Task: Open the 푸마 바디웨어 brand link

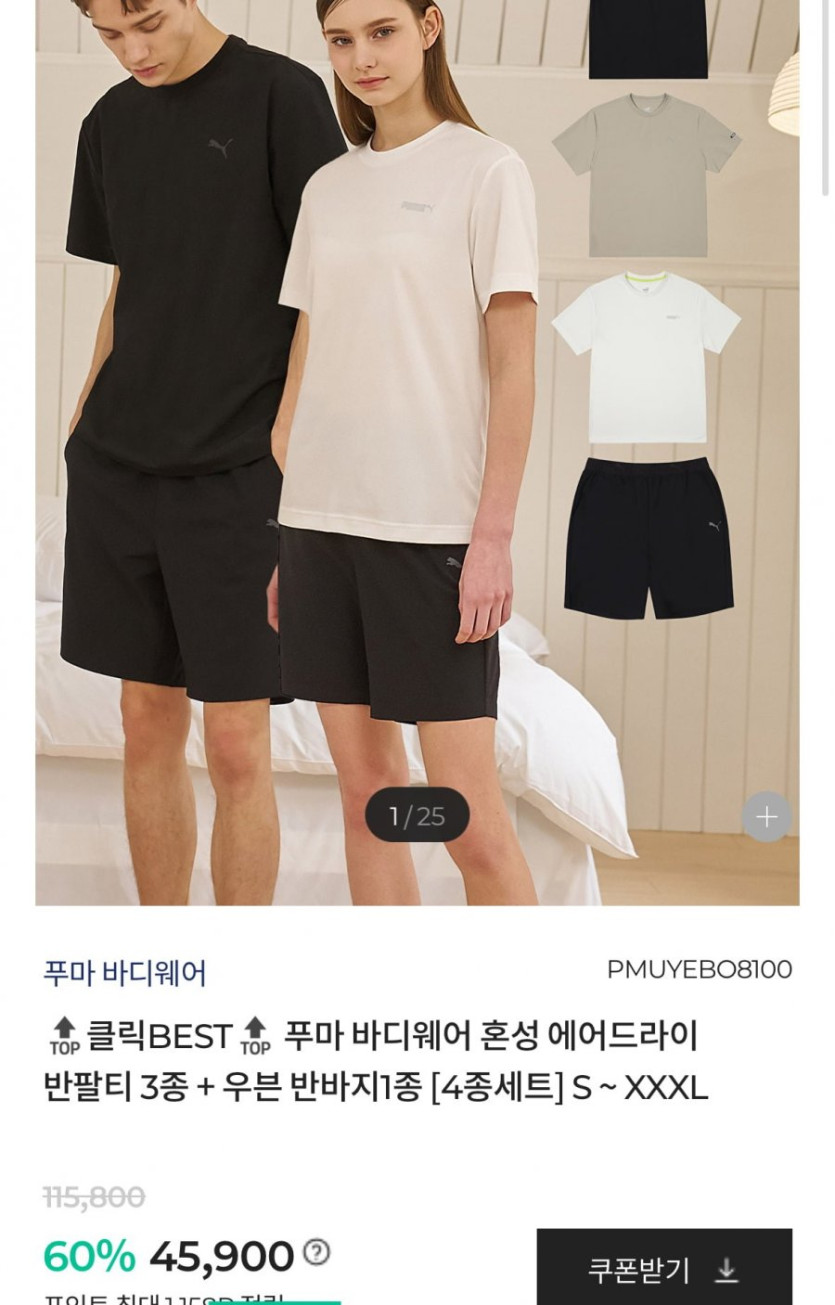Action: pyautogui.click(x=125, y=972)
